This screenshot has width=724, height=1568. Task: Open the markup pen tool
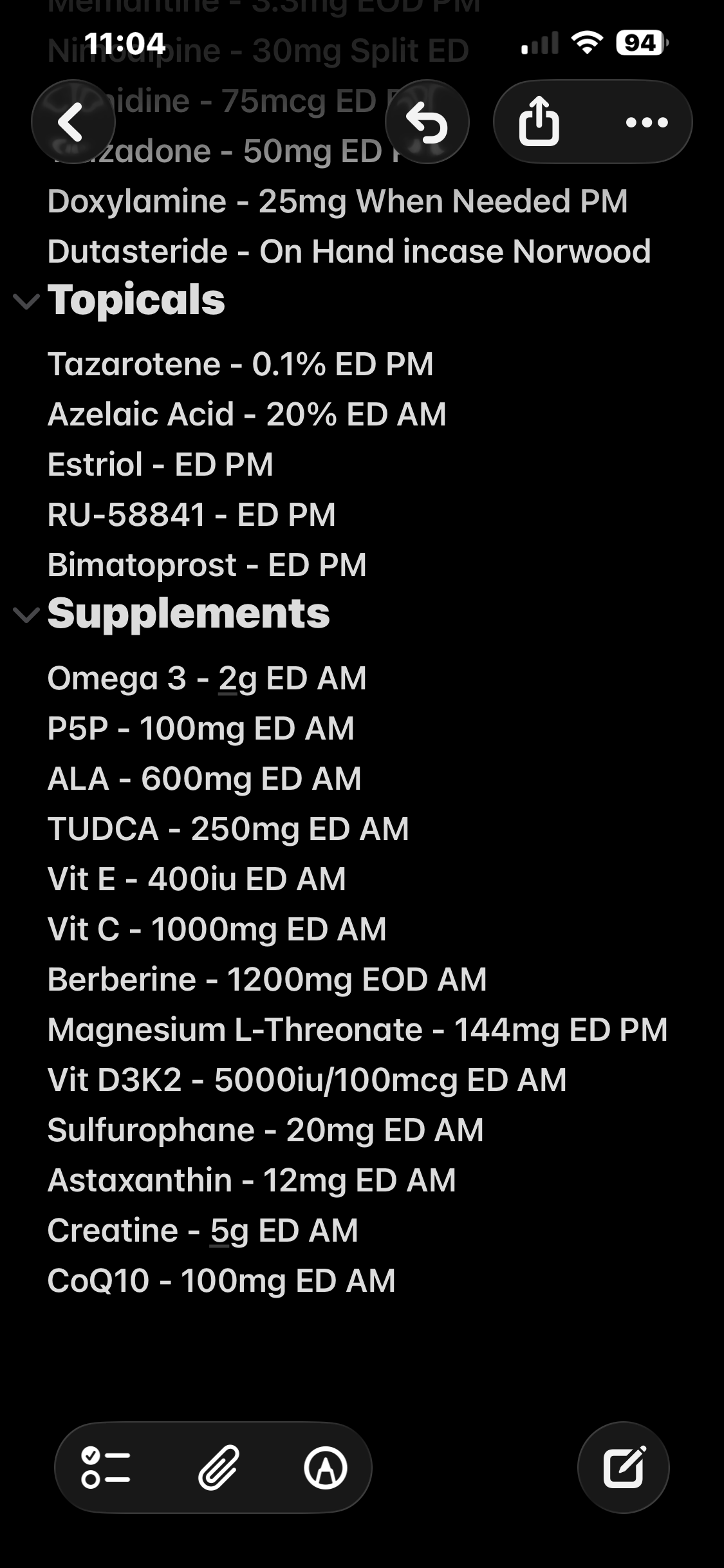pos(326,1467)
